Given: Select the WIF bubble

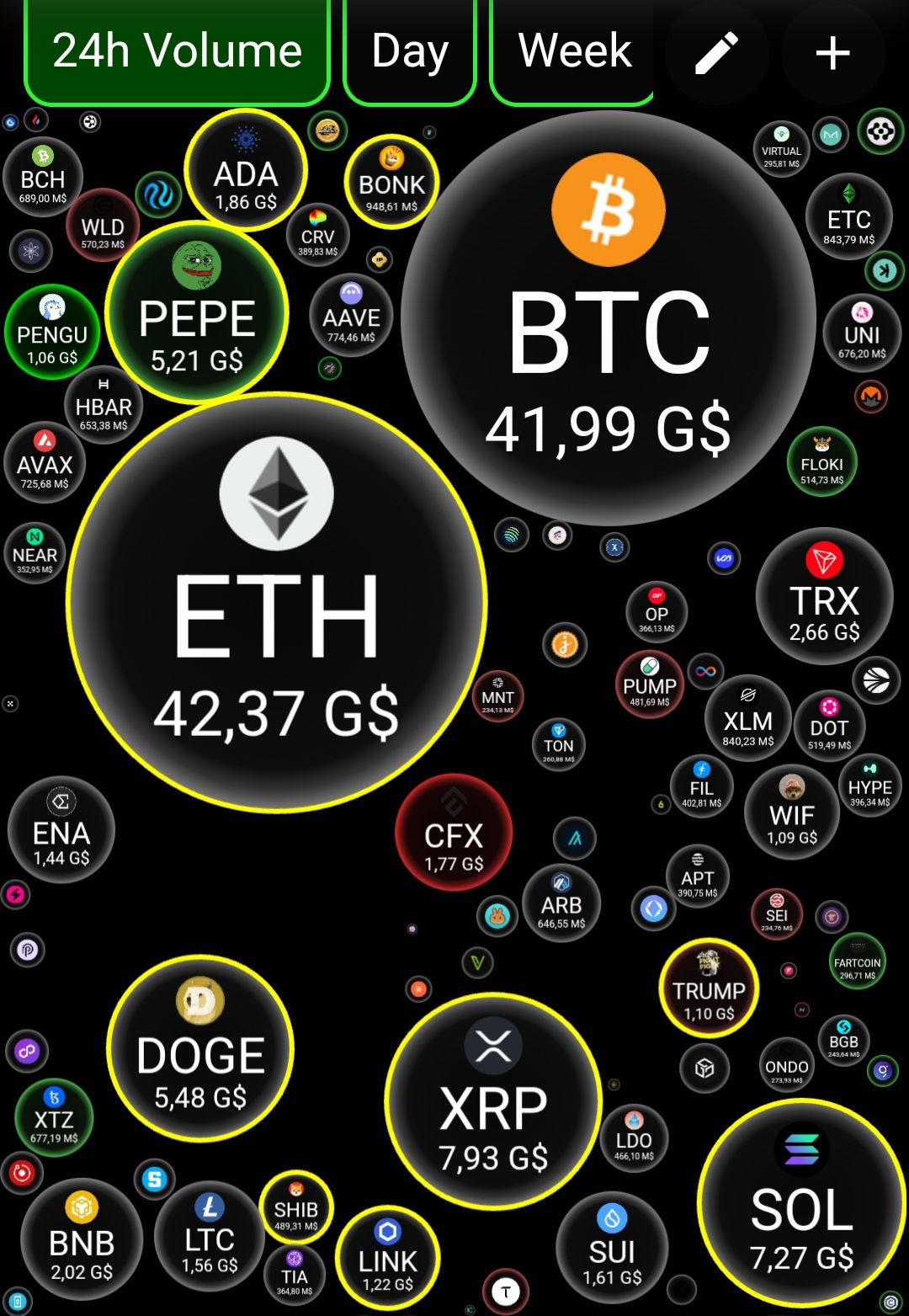Looking at the screenshot, I should pos(791,813).
